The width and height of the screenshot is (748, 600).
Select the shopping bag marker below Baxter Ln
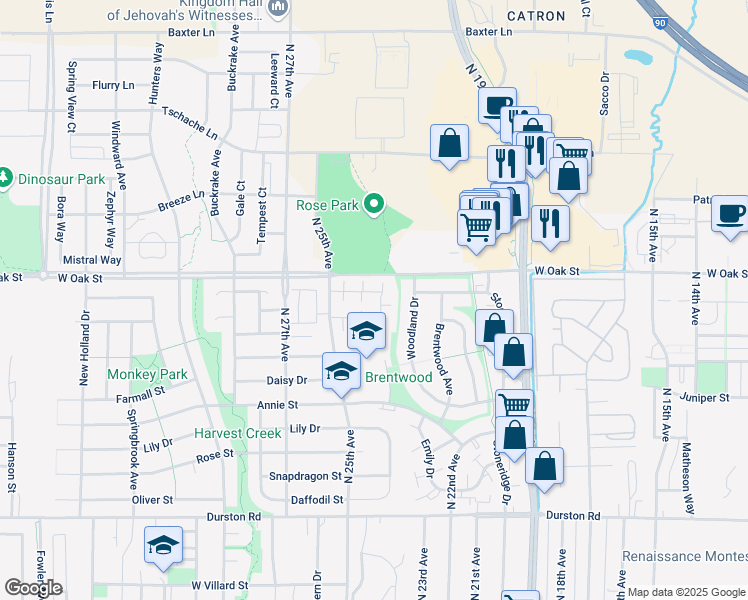pyautogui.click(x=450, y=142)
